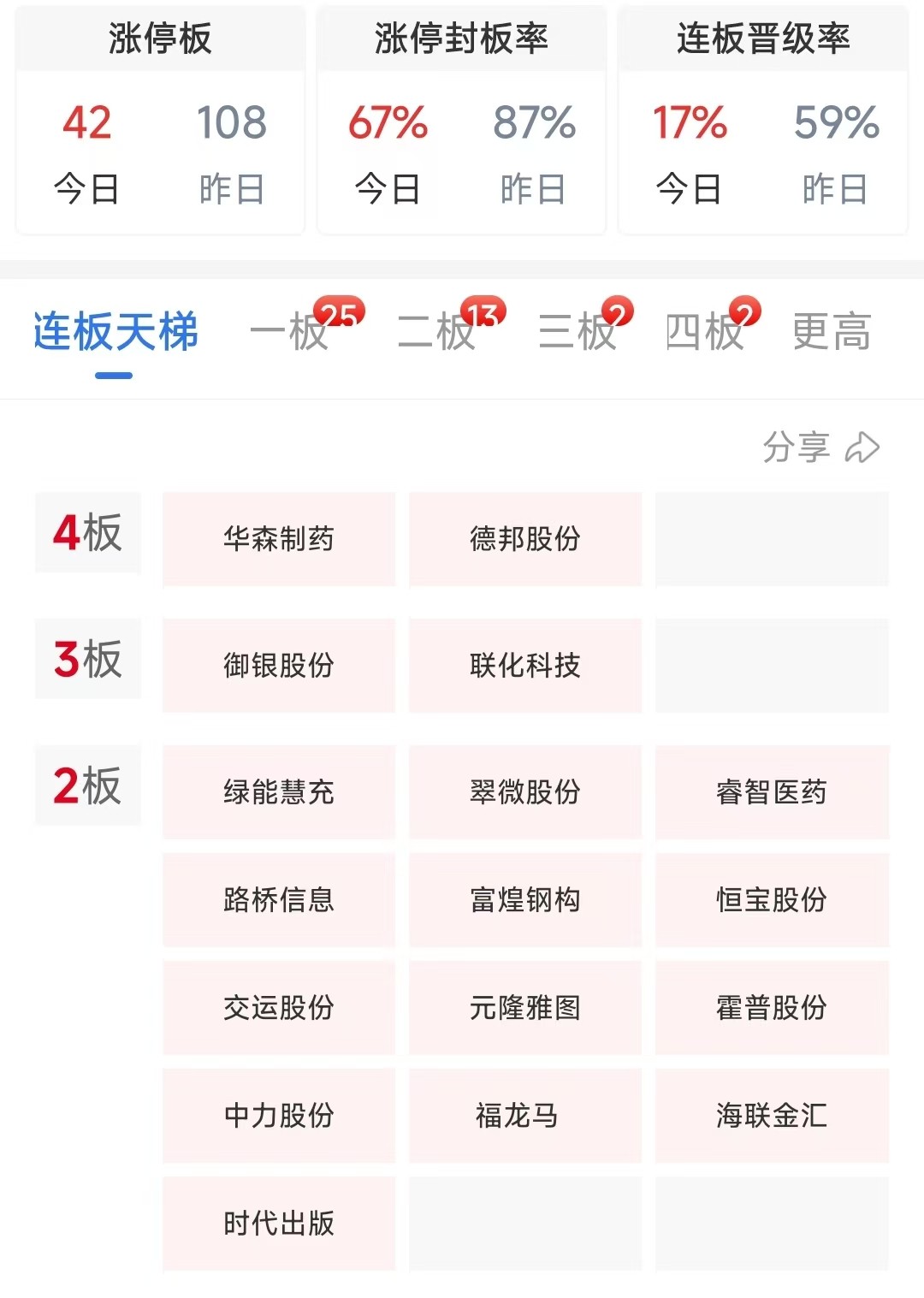The width and height of the screenshot is (924, 1298).
Task: Select the 福龙马 stock tile
Action: point(525,1116)
